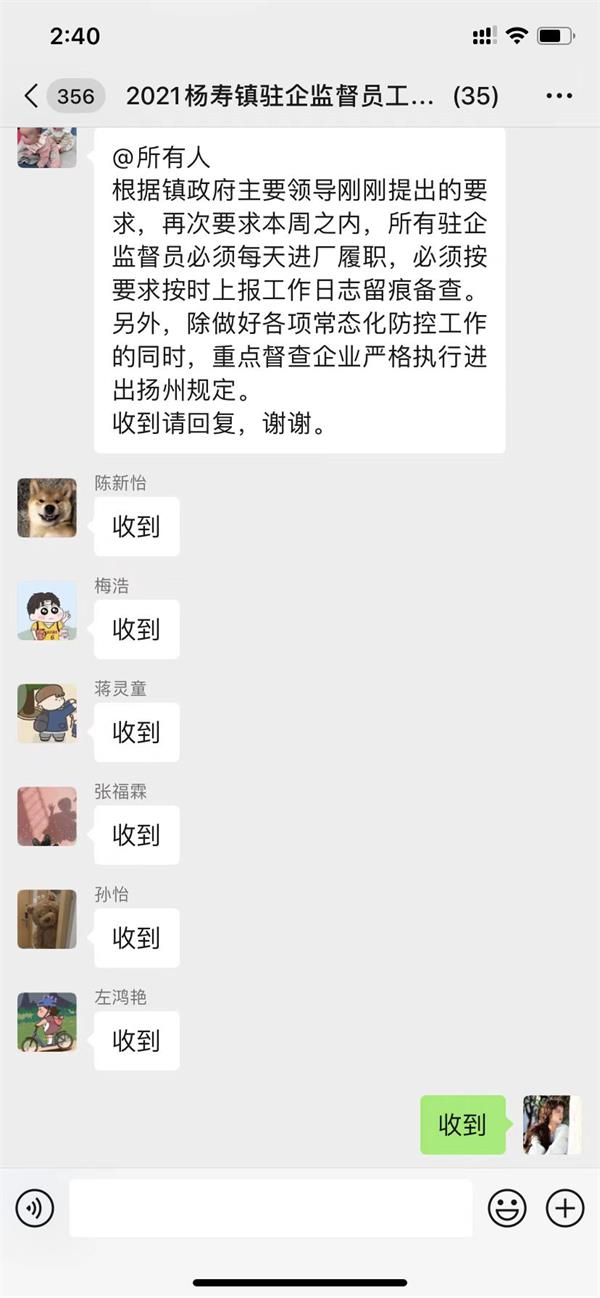Image resolution: width=600 pixels, height=1298 pixels.
Task: Open 陈新怡's avatar profile
Action: (47, 508)
